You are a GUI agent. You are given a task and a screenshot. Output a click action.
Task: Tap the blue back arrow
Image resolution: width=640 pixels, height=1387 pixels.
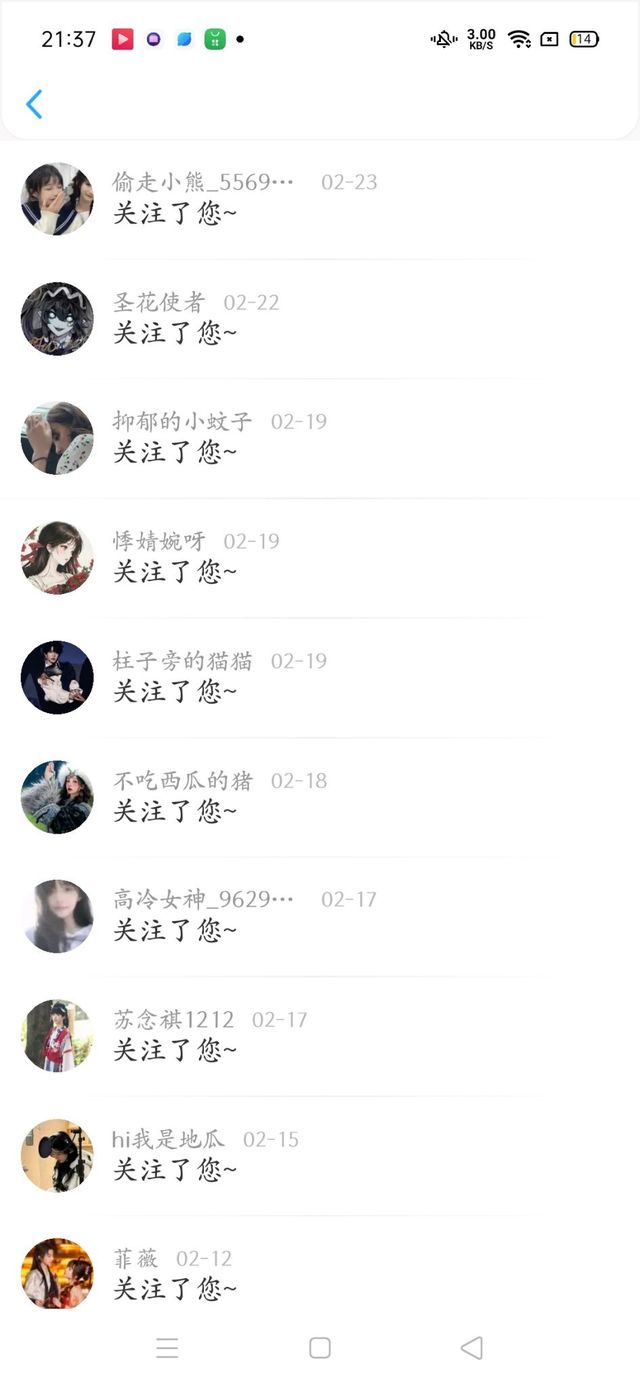[x=34, y=104]
